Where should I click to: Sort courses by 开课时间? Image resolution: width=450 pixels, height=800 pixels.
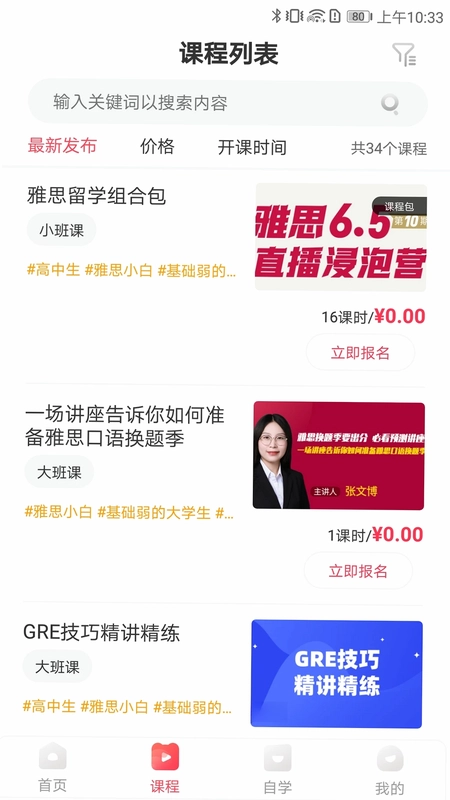252,147
